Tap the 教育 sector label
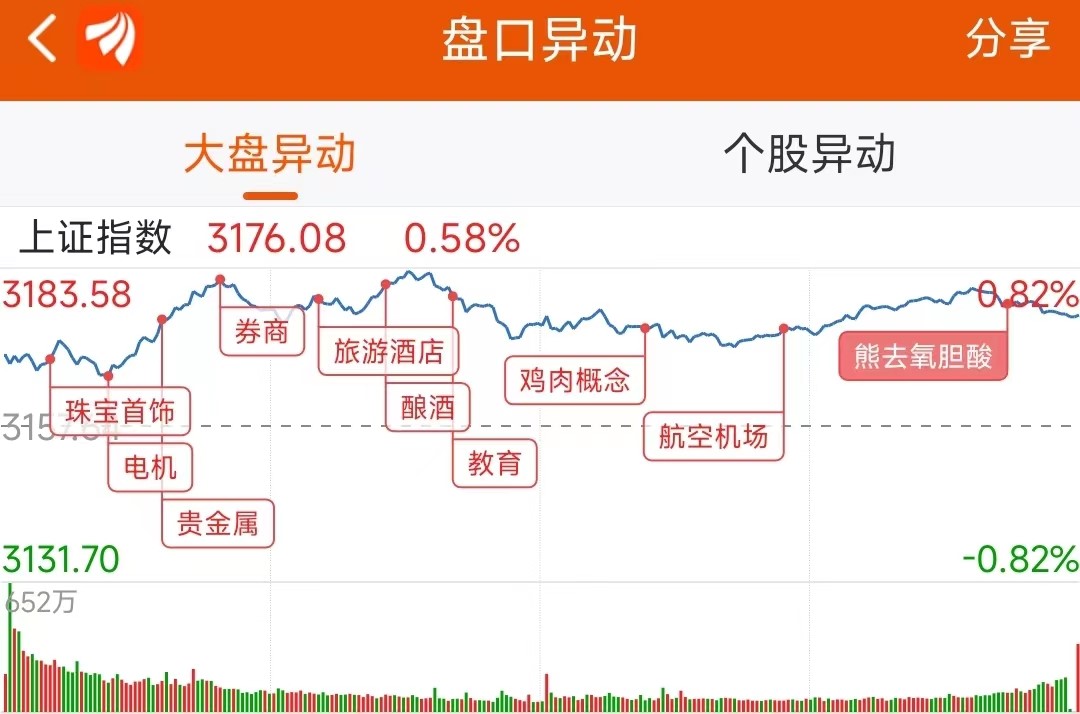The image size is (1080, 714). click(495, 463)
